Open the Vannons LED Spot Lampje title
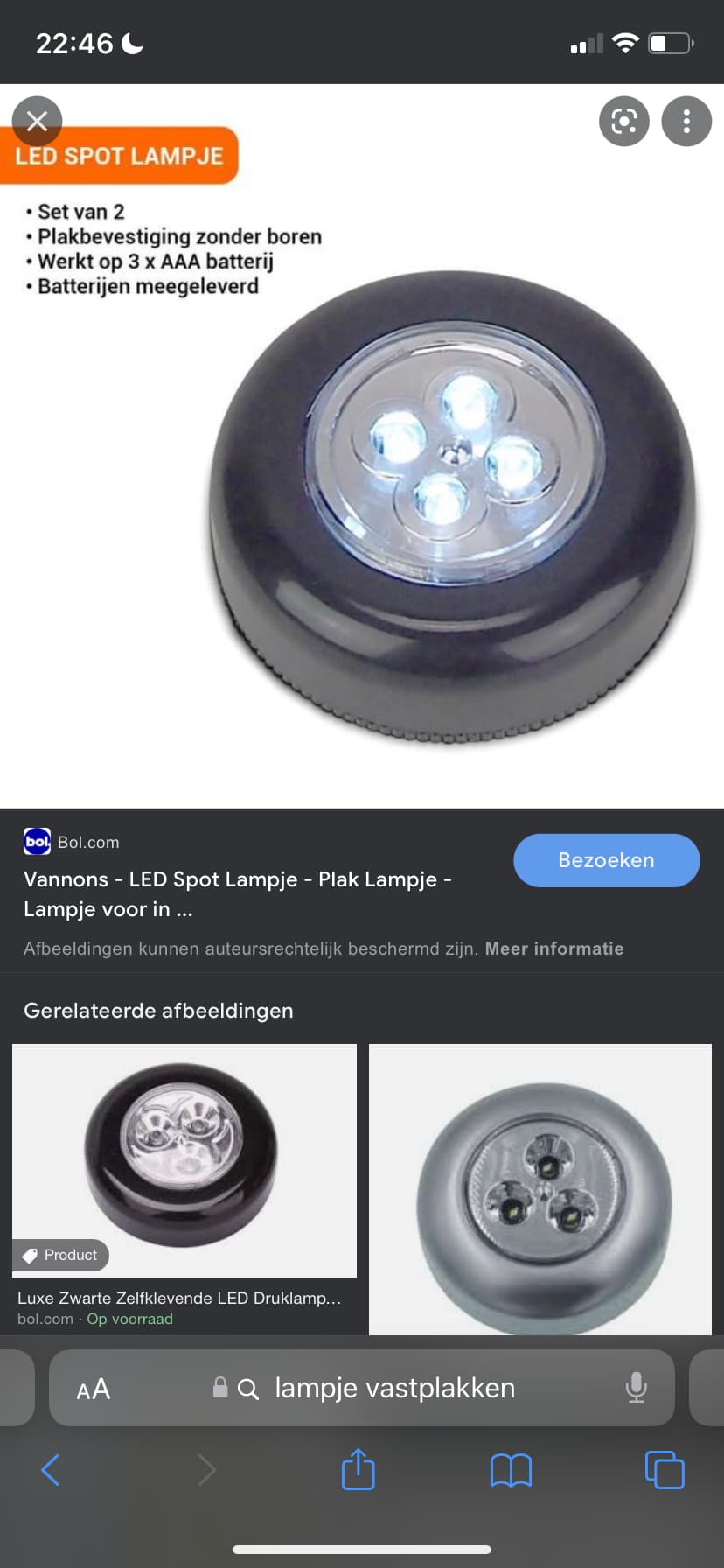724x1568 pixels. pyautogui.click(x=238, y=894)
